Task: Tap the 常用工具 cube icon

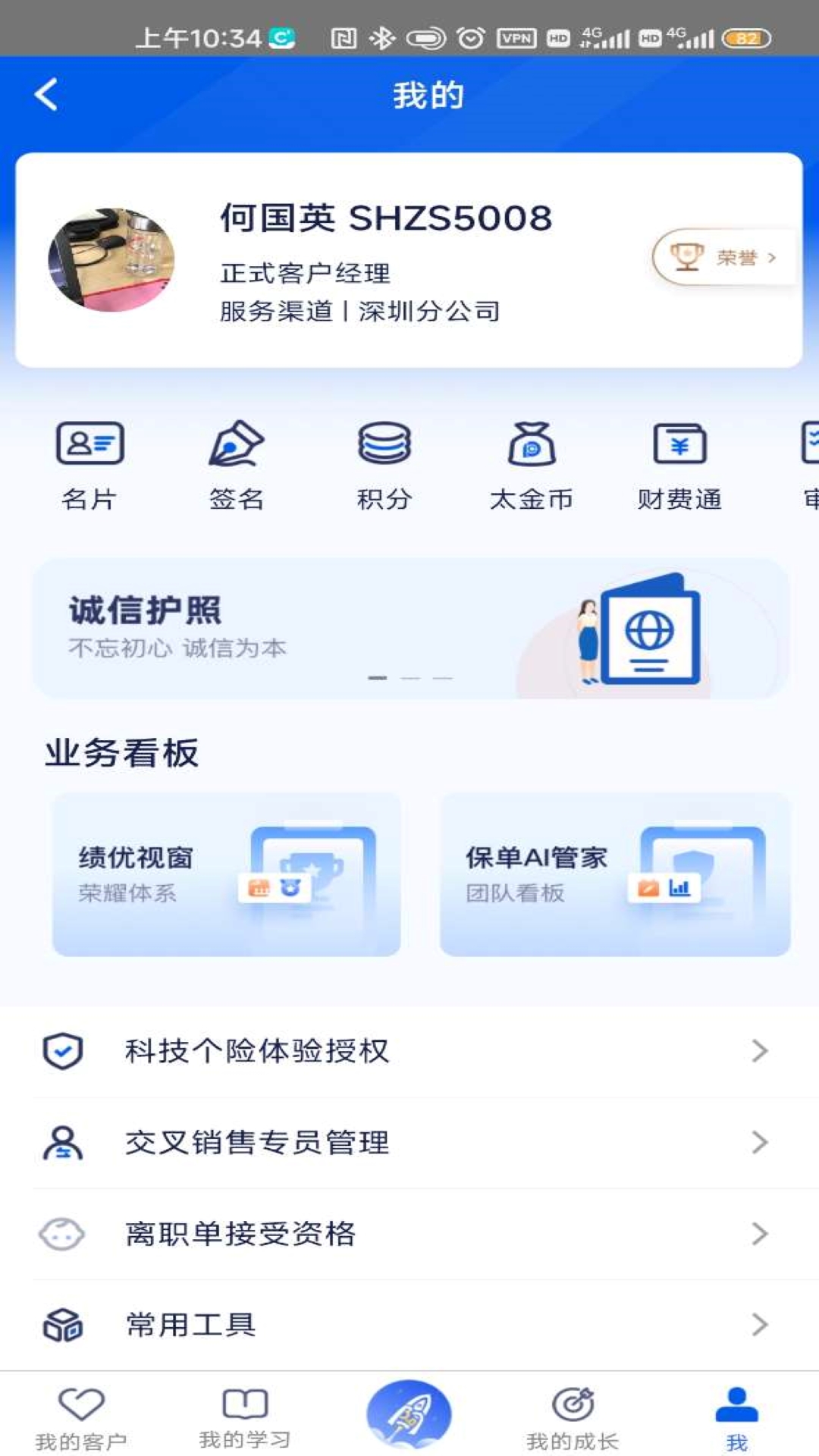Action: [64, 1323]
